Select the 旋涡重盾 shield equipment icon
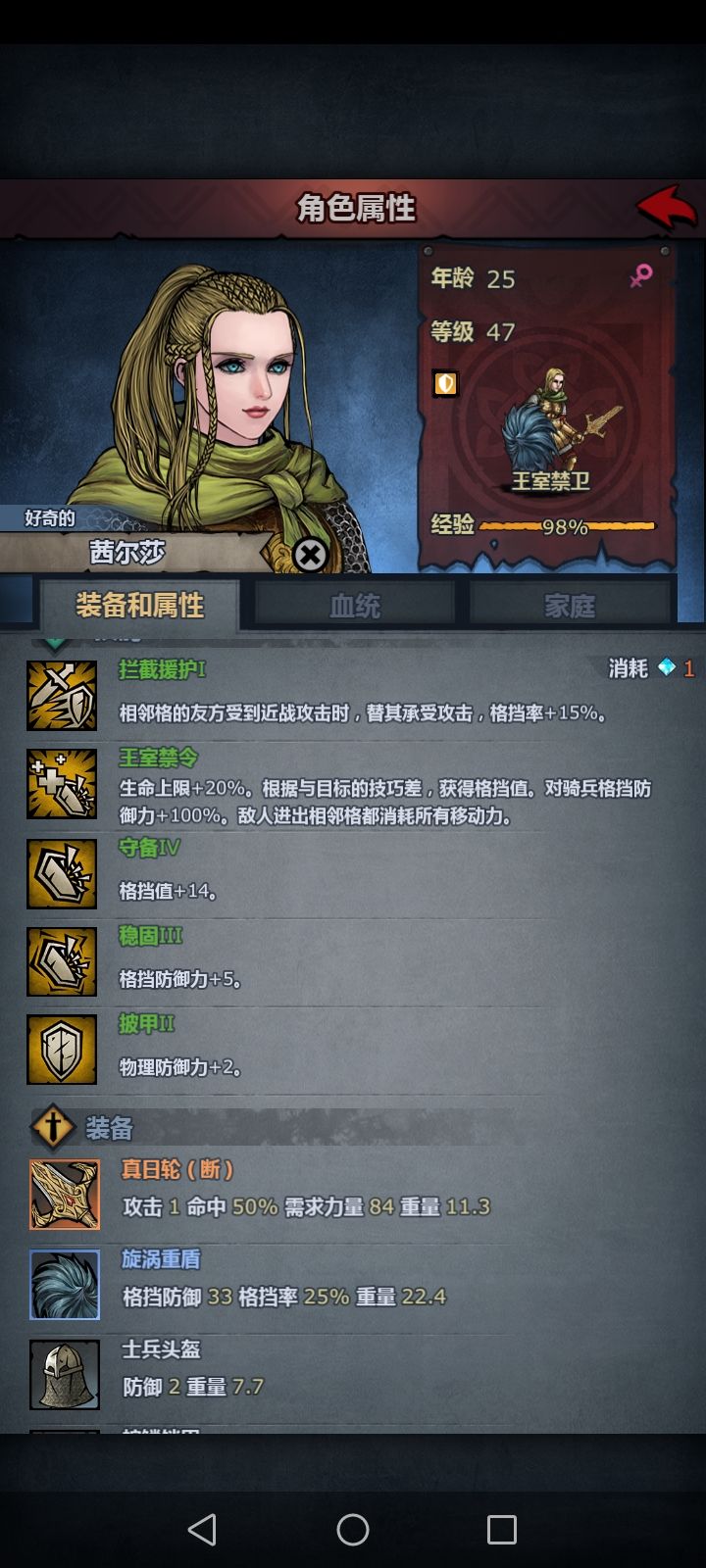This screenshot has height=1568, width=706. [64, 1286]
